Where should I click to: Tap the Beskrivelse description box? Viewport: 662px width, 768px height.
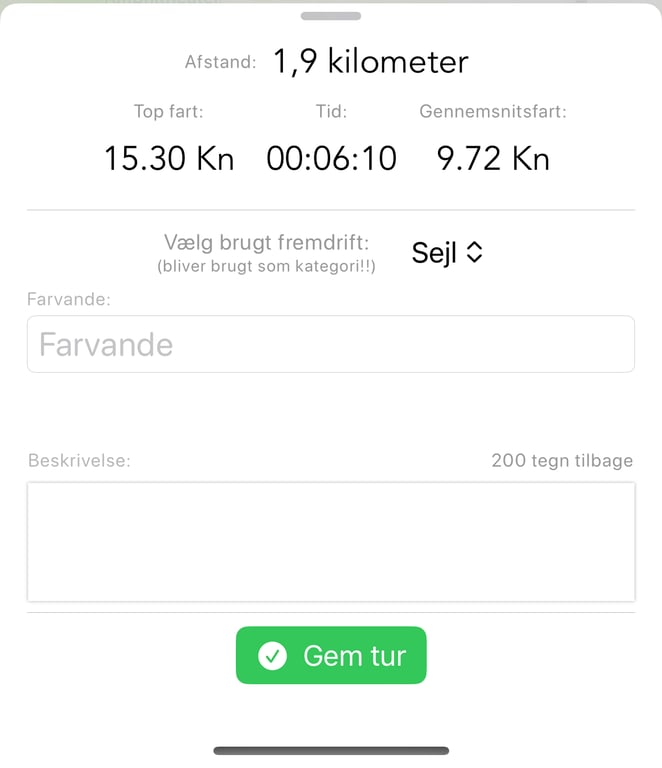click(x=330, y=541)
